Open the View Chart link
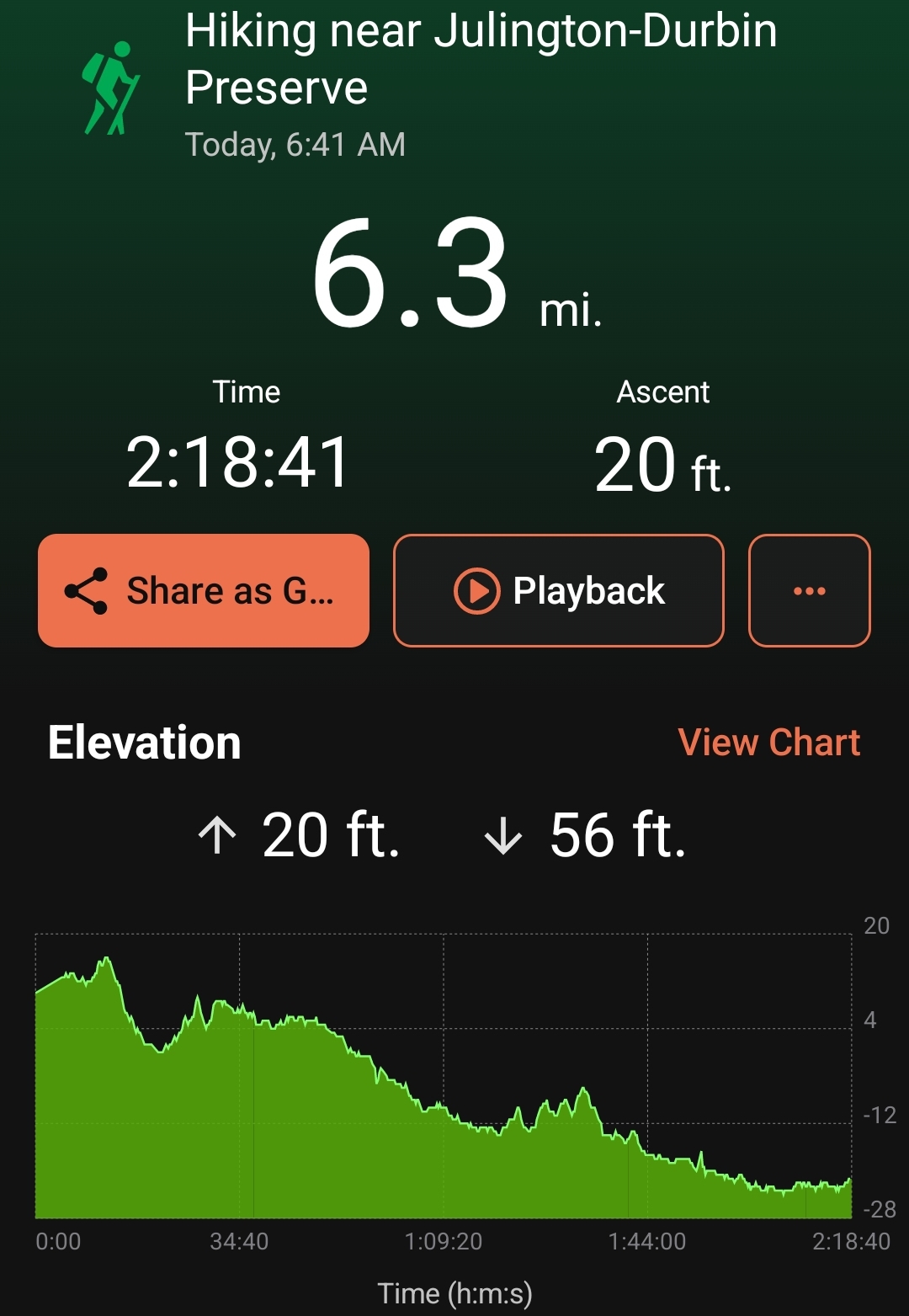This screenshot has width=909, height=1316. point(768,743)
